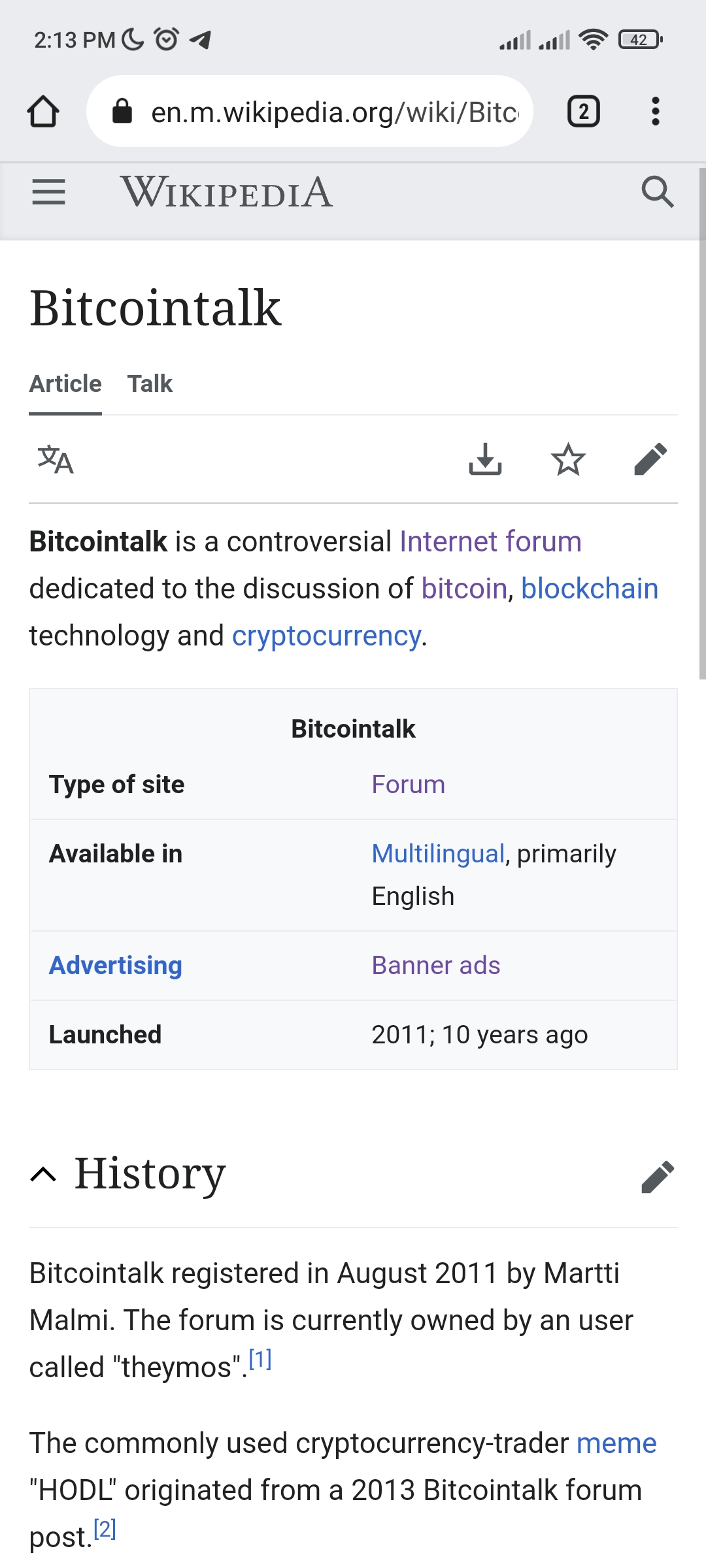706x1568 pixels.
Task: Switch to the Talk tab
Action: pyautogui.click(x=150, y=384)
